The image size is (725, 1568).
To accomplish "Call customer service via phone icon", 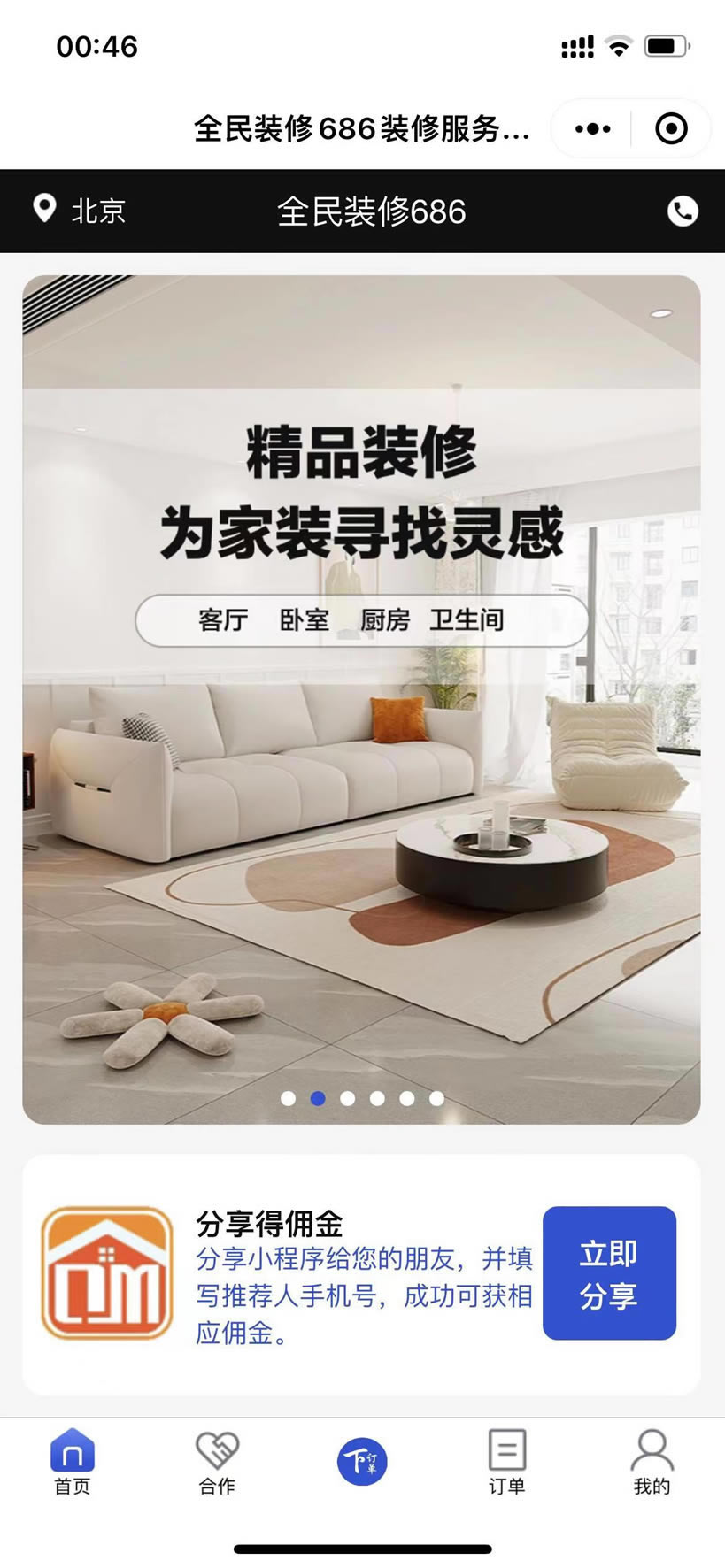I will (x=682, y=211).
